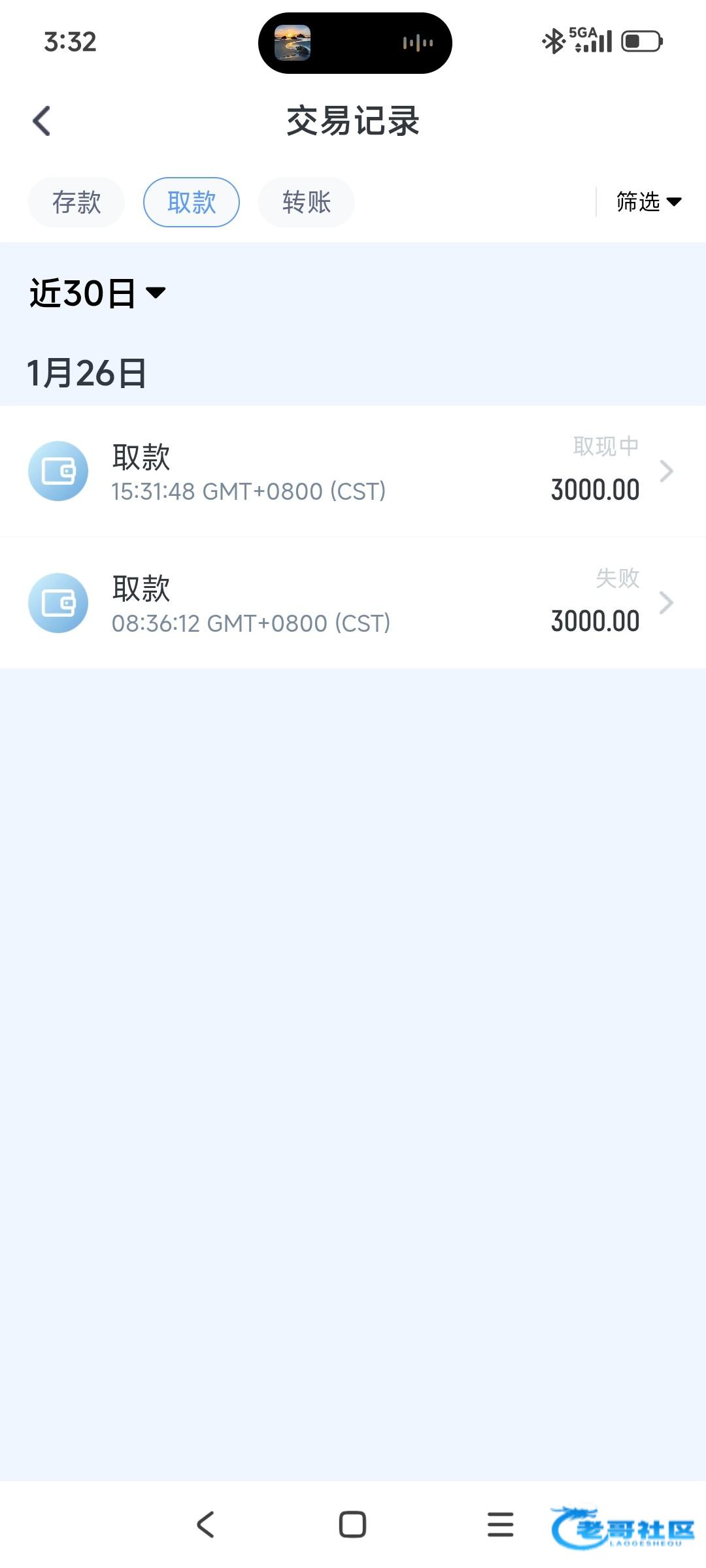
Task: Open recent apps from the navigation bar
Action: pos(500,1525)
